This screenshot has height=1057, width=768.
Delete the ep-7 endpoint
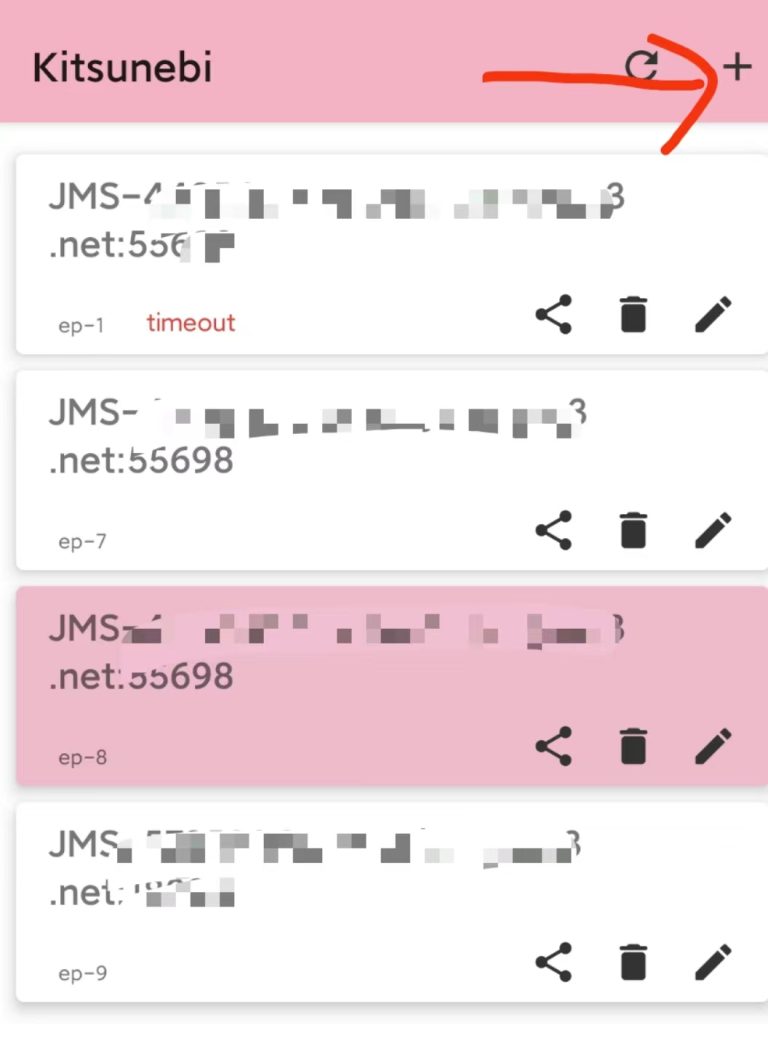[633, 531]
